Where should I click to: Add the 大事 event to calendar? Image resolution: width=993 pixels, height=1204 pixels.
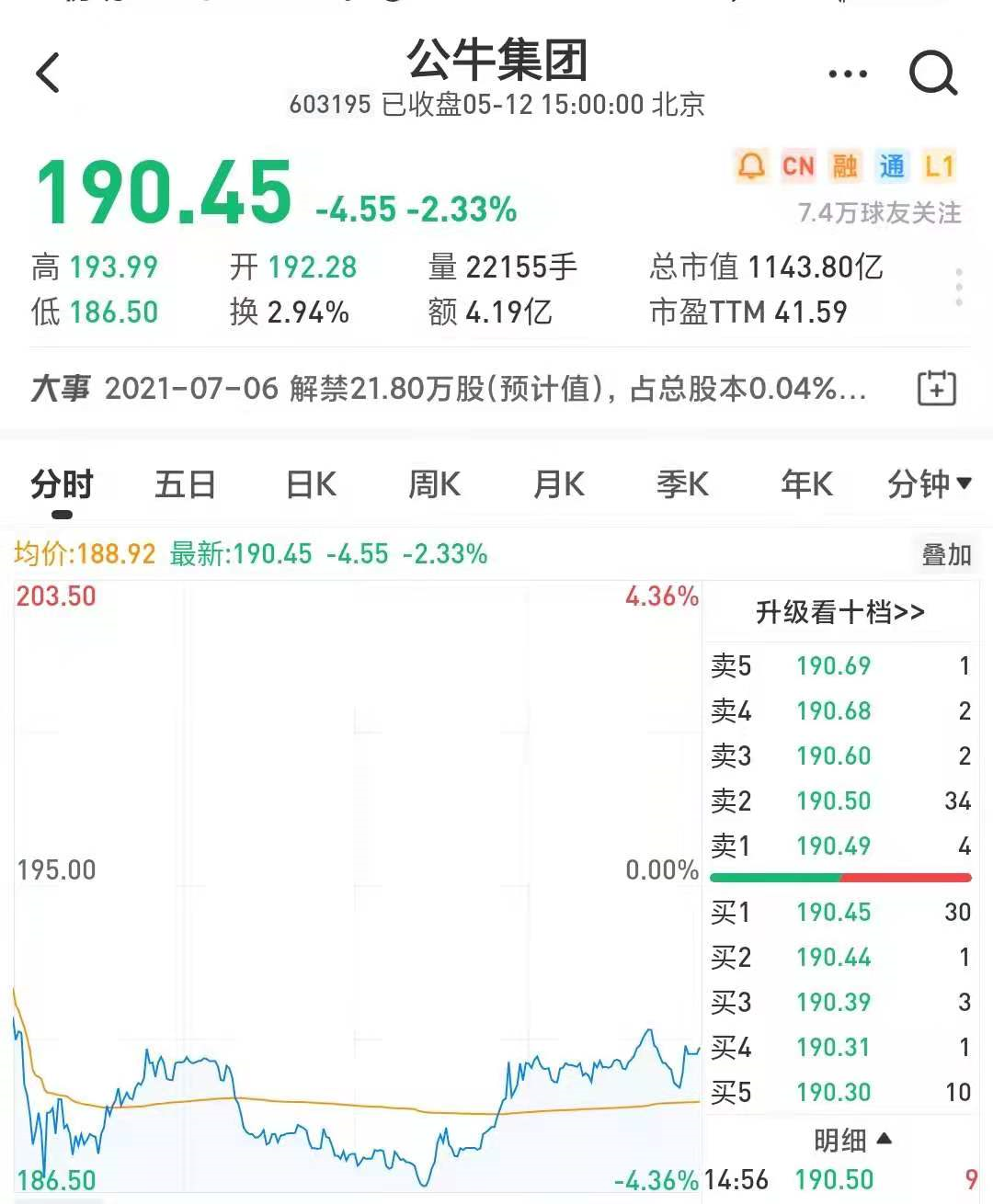coord(936,388)
